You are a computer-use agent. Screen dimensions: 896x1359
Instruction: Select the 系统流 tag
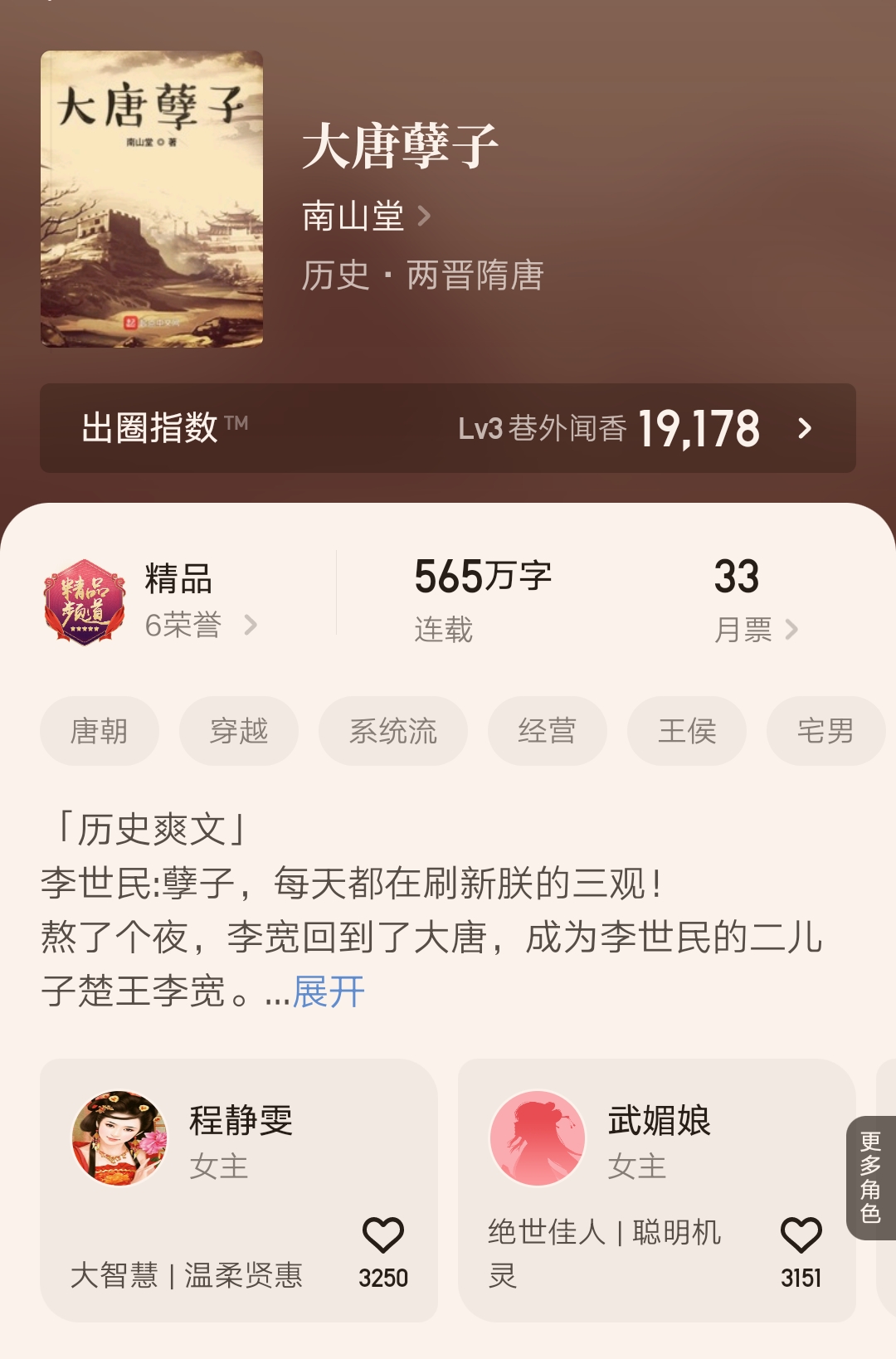click(392, 731)
